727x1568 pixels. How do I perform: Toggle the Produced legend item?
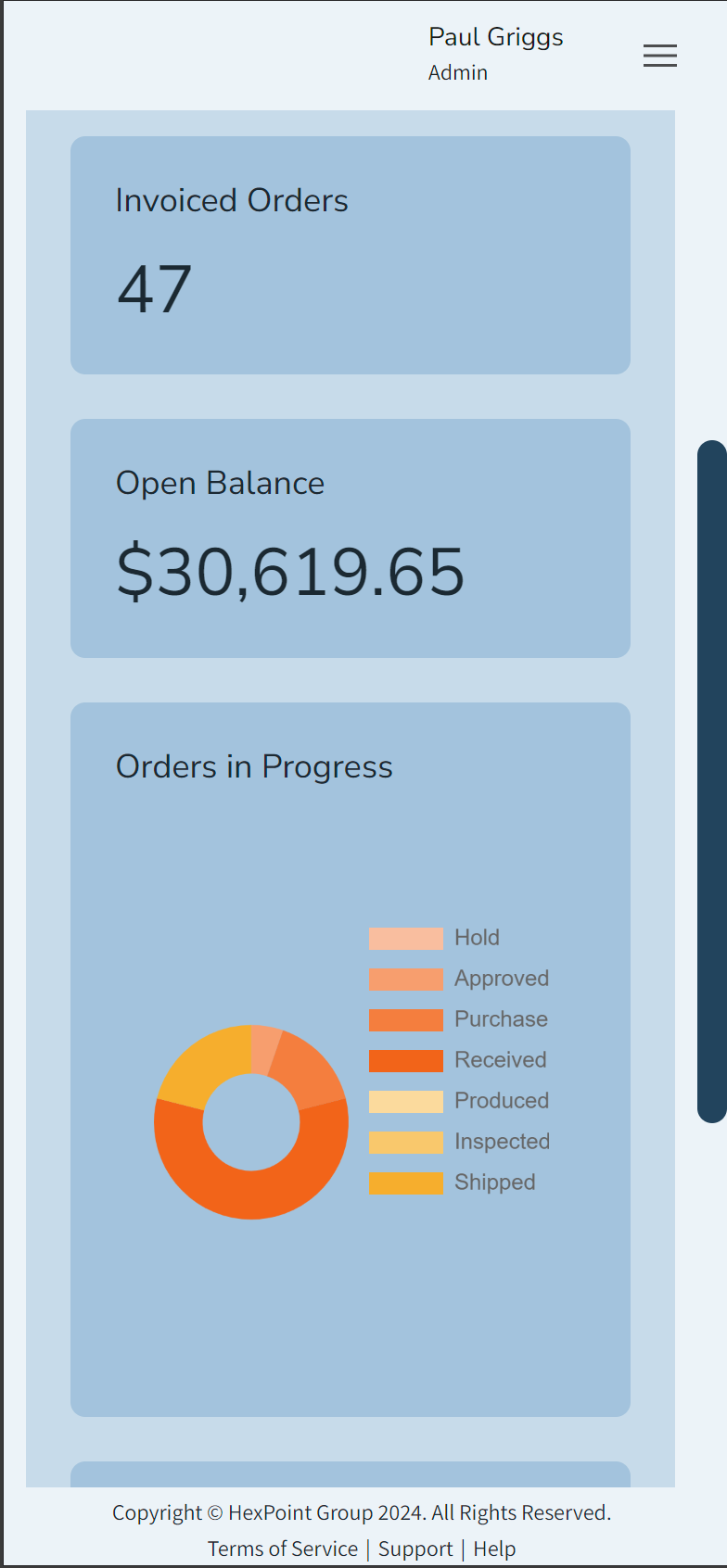[459, 1101]
